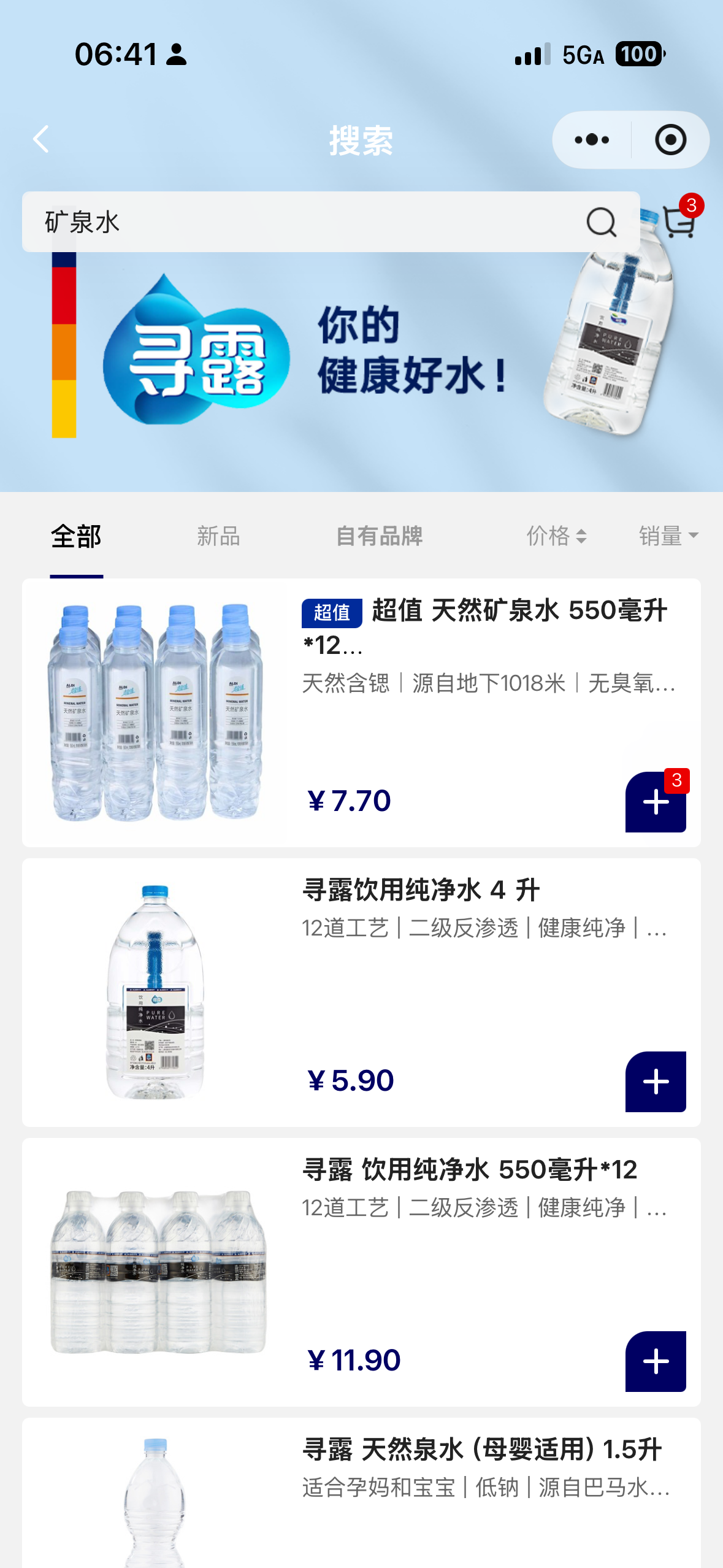The height and width of the screenshot is (1568, 723).
Task: Filter by 自有品牌
Action: tap(379, 536)
